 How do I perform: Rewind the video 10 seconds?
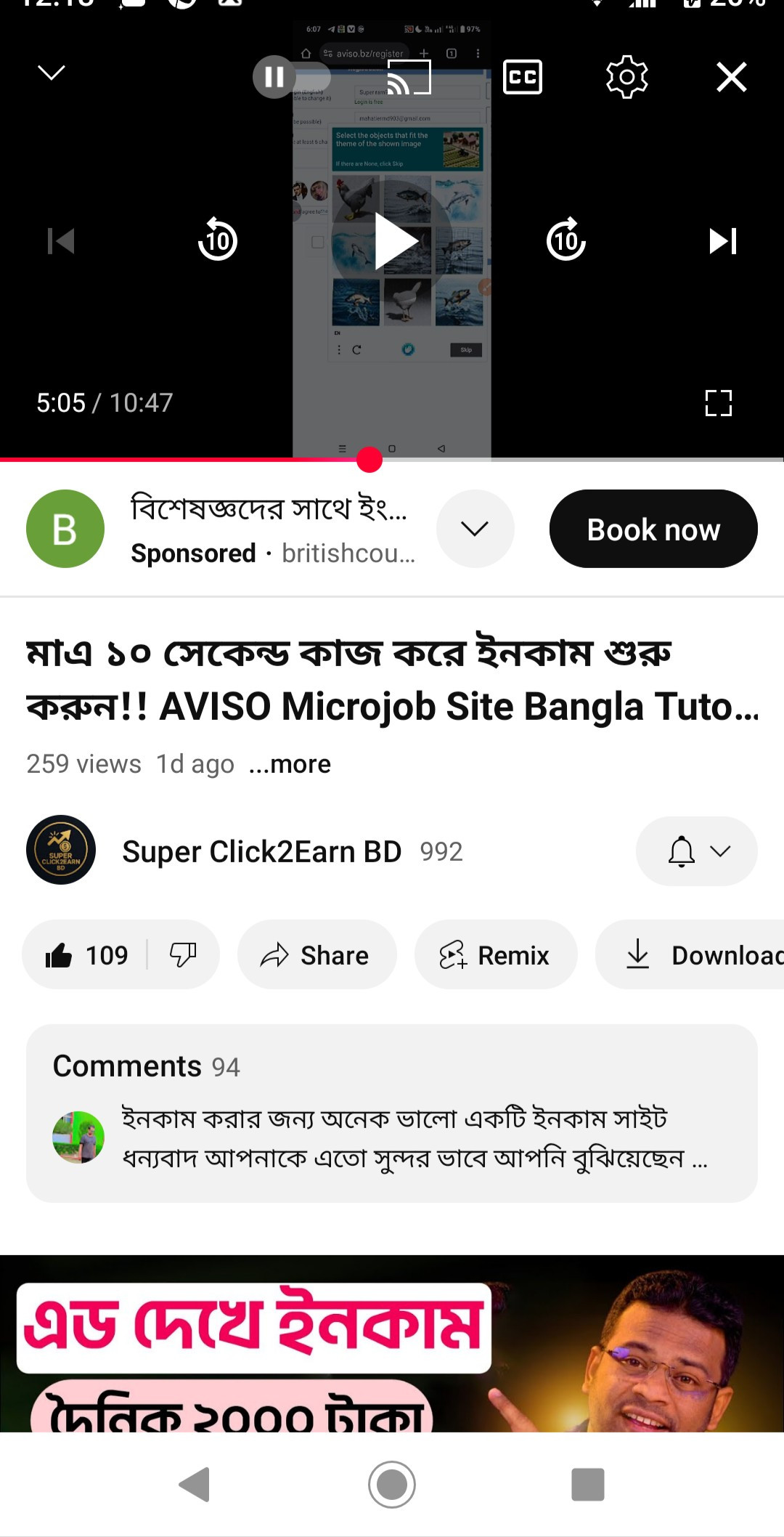[218, 240]
